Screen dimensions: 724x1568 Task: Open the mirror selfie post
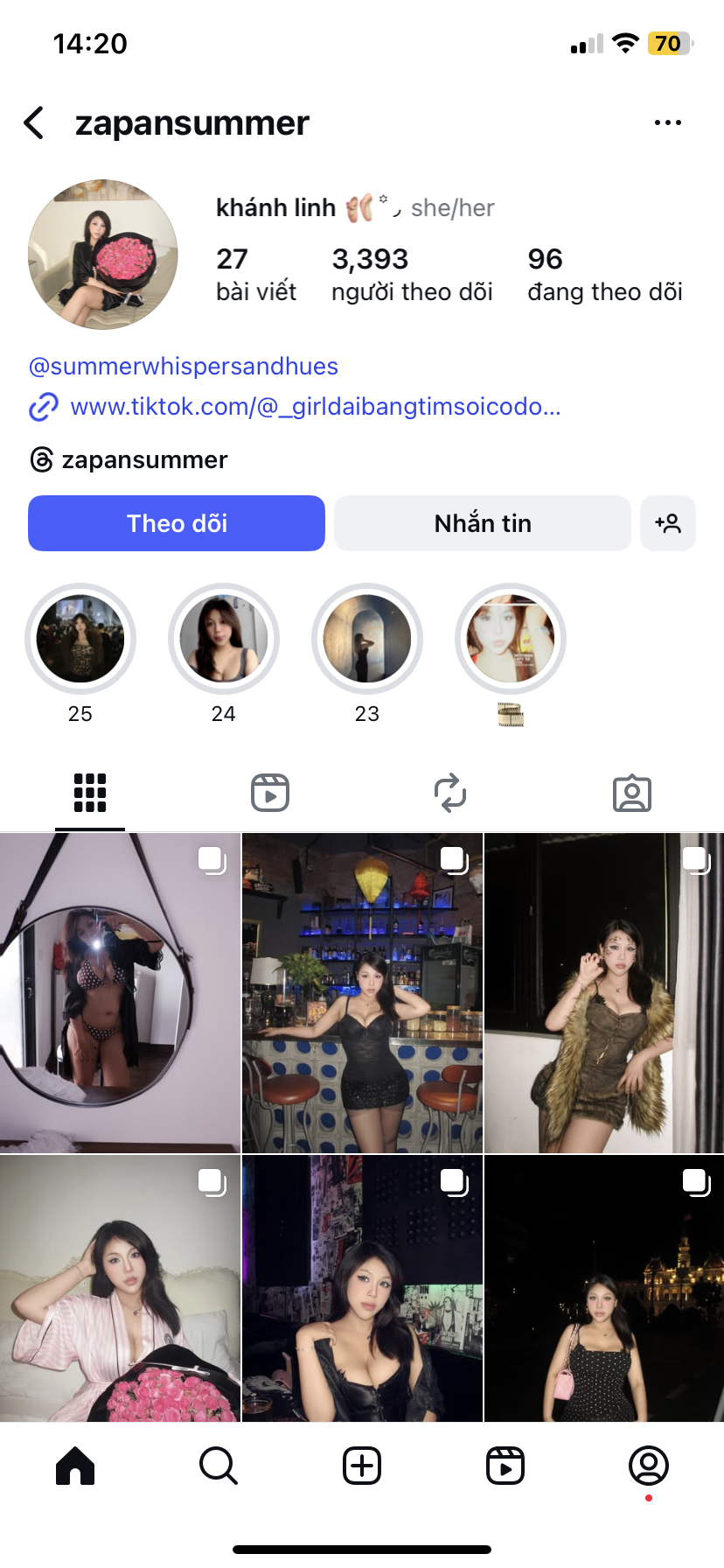tap(120, 992)
